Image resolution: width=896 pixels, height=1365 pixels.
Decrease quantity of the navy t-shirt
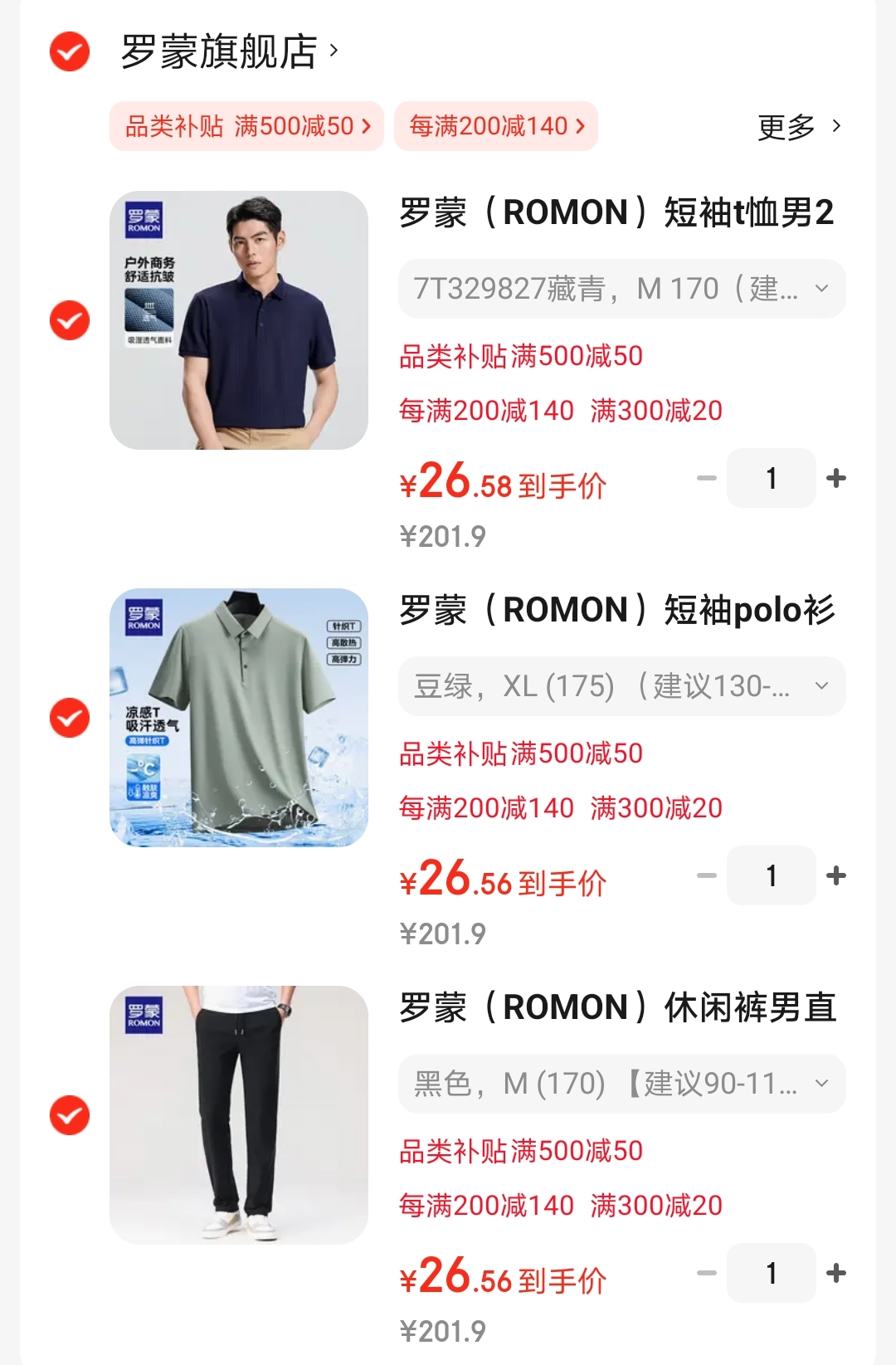(706, 478)
